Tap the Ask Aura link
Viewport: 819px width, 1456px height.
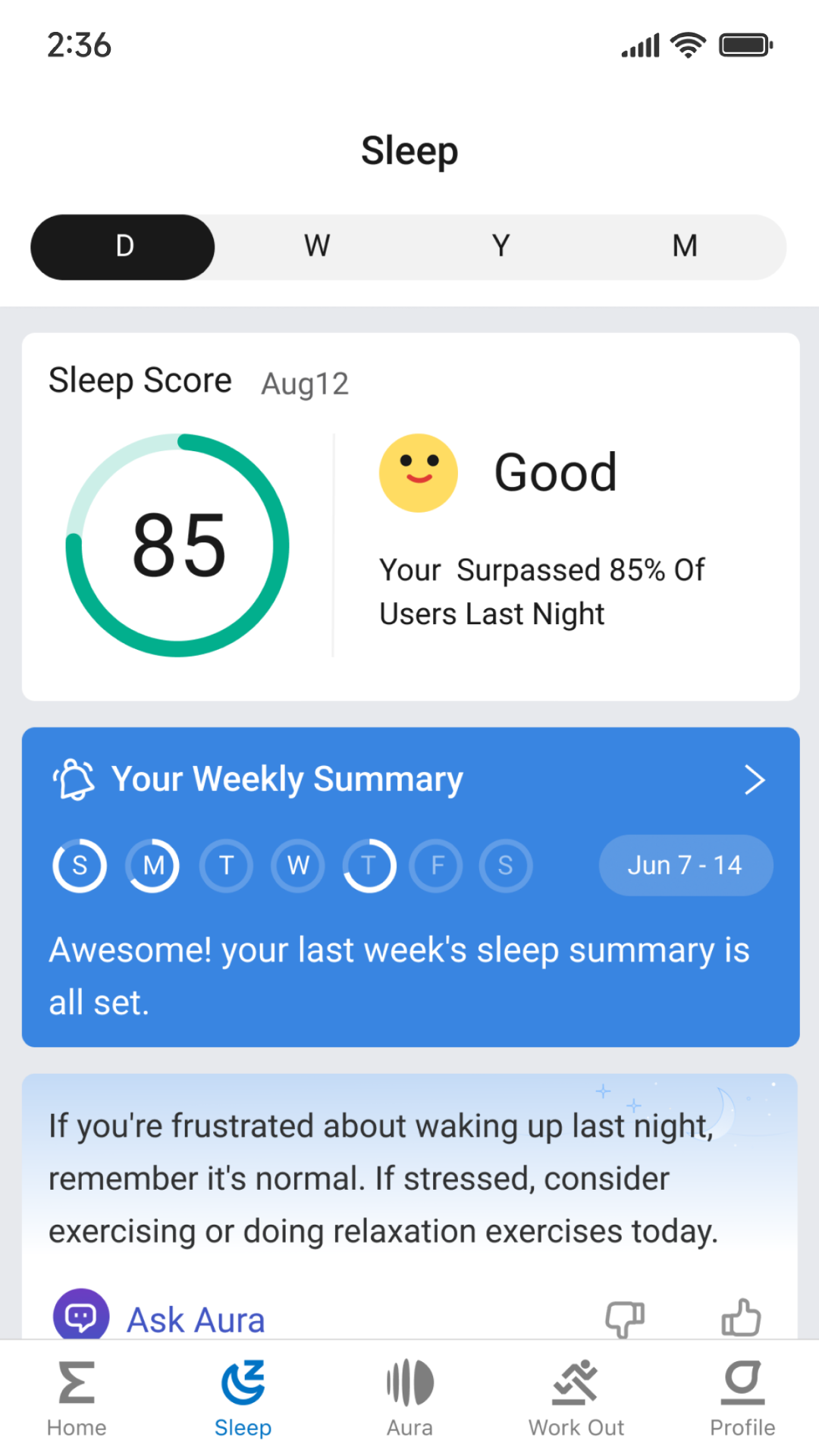[x=194, y=1318]
